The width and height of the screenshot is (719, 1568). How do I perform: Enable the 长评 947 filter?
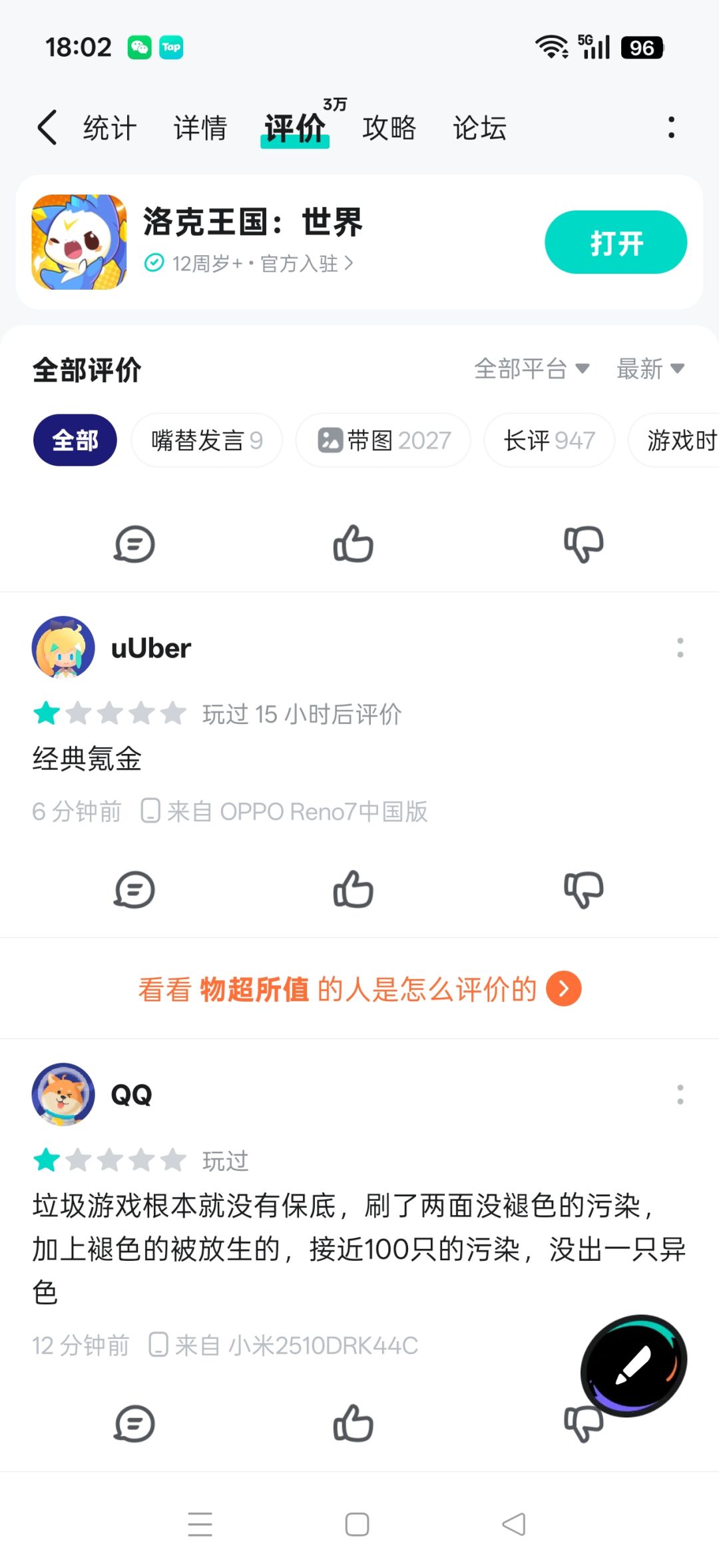coord(549,440)
